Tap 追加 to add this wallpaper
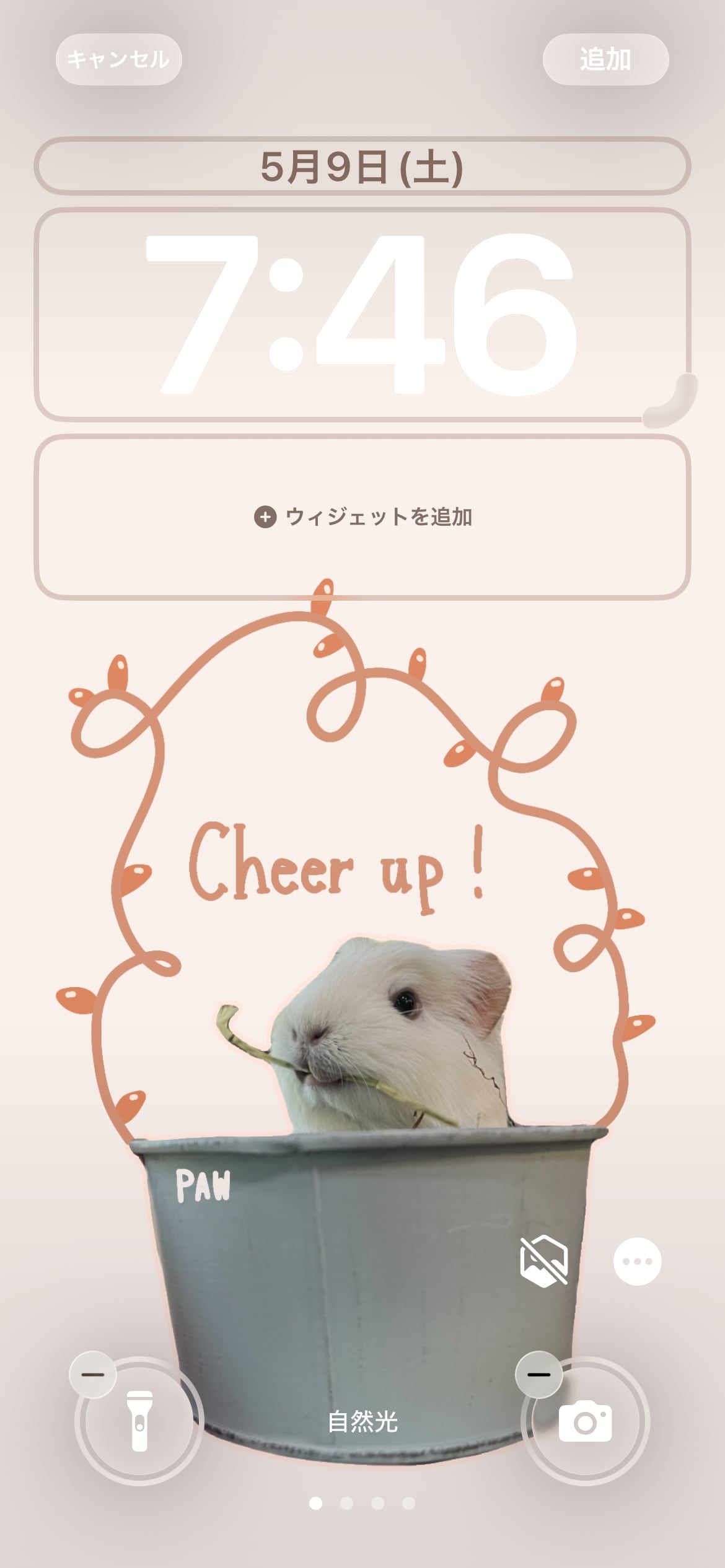 [x=605, y=59]
